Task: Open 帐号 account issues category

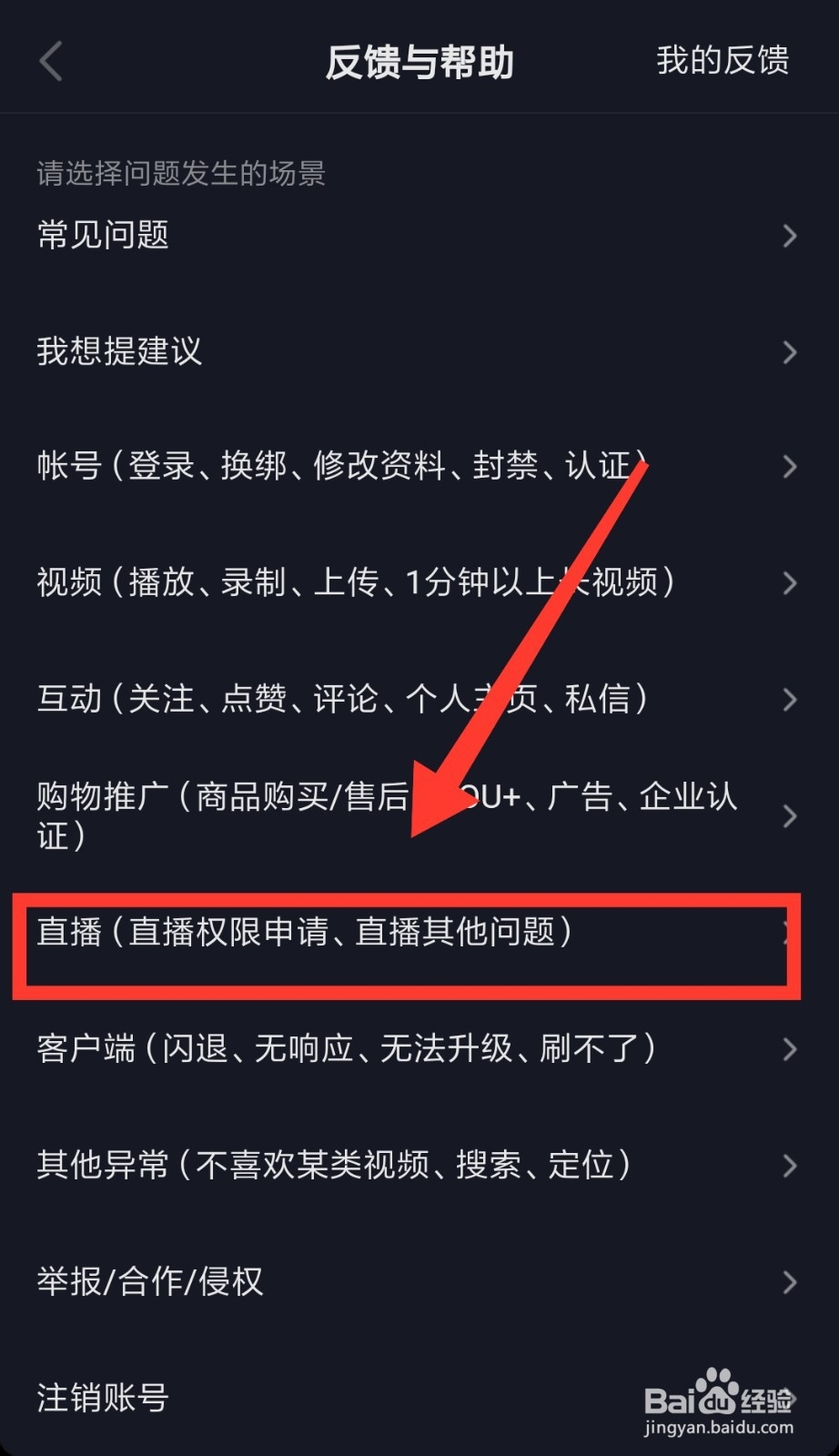Action: pyautogui.click(x=273, y=467)
